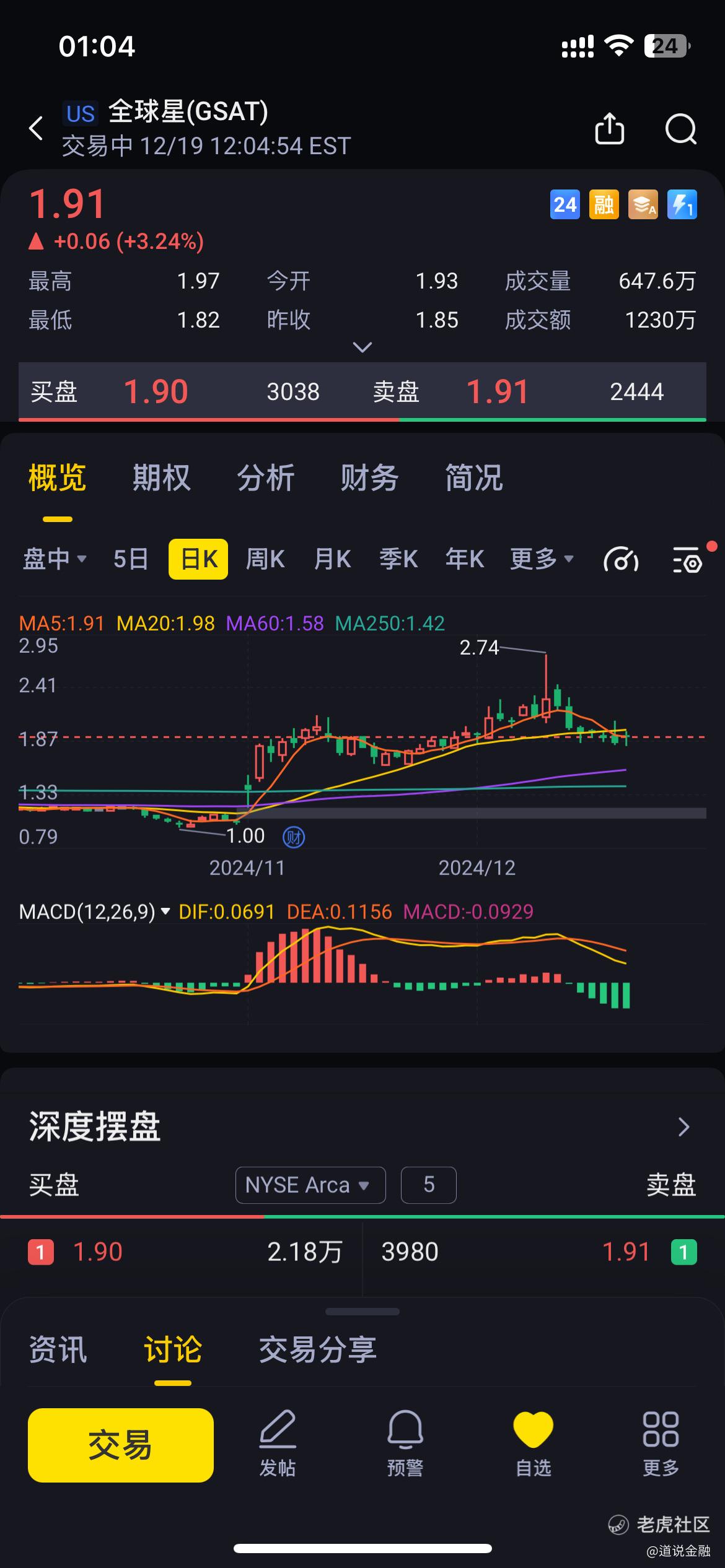Expand the quote details chevron
Viewport: 725px width, 1568px height.
click(362, 347)
